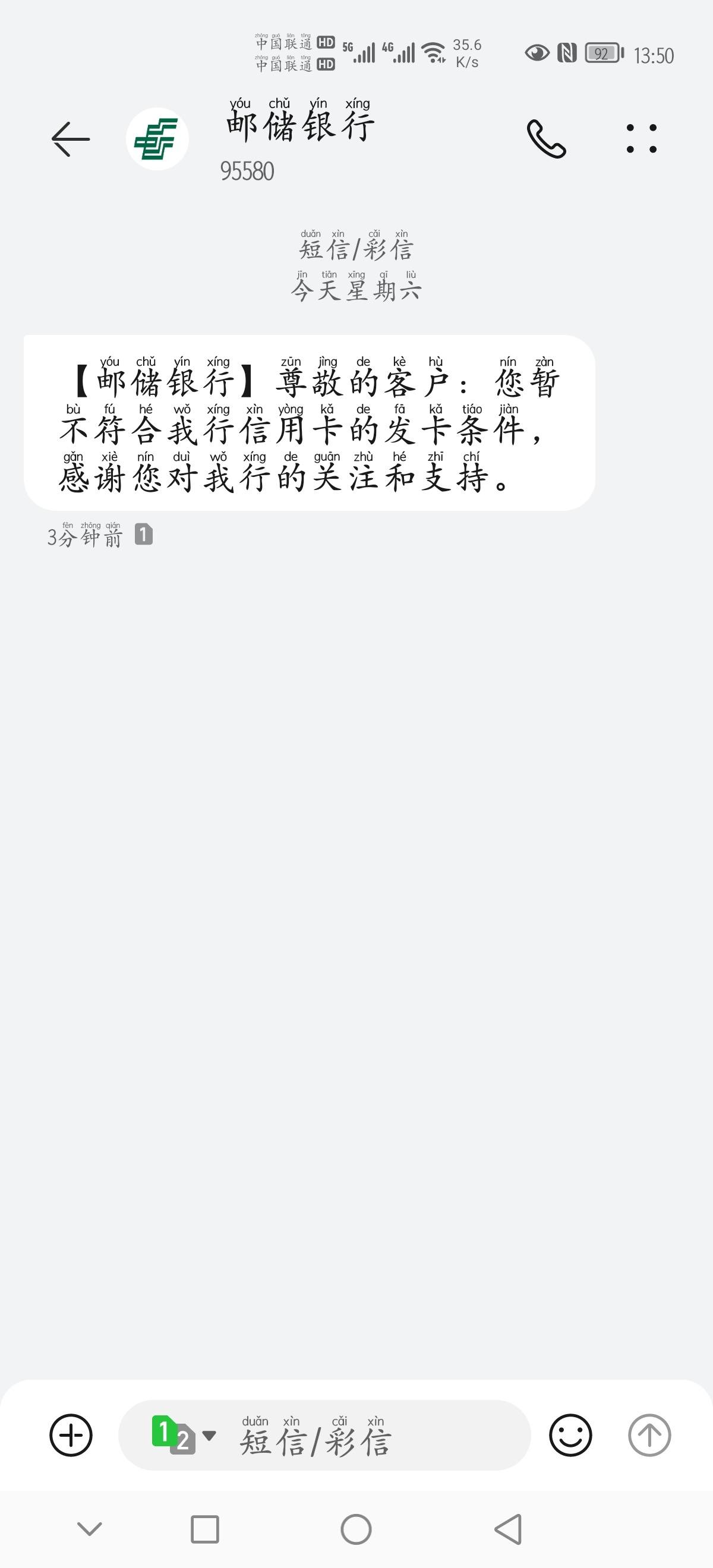Open the emoji smiley picker

[x=570, y=1436]
